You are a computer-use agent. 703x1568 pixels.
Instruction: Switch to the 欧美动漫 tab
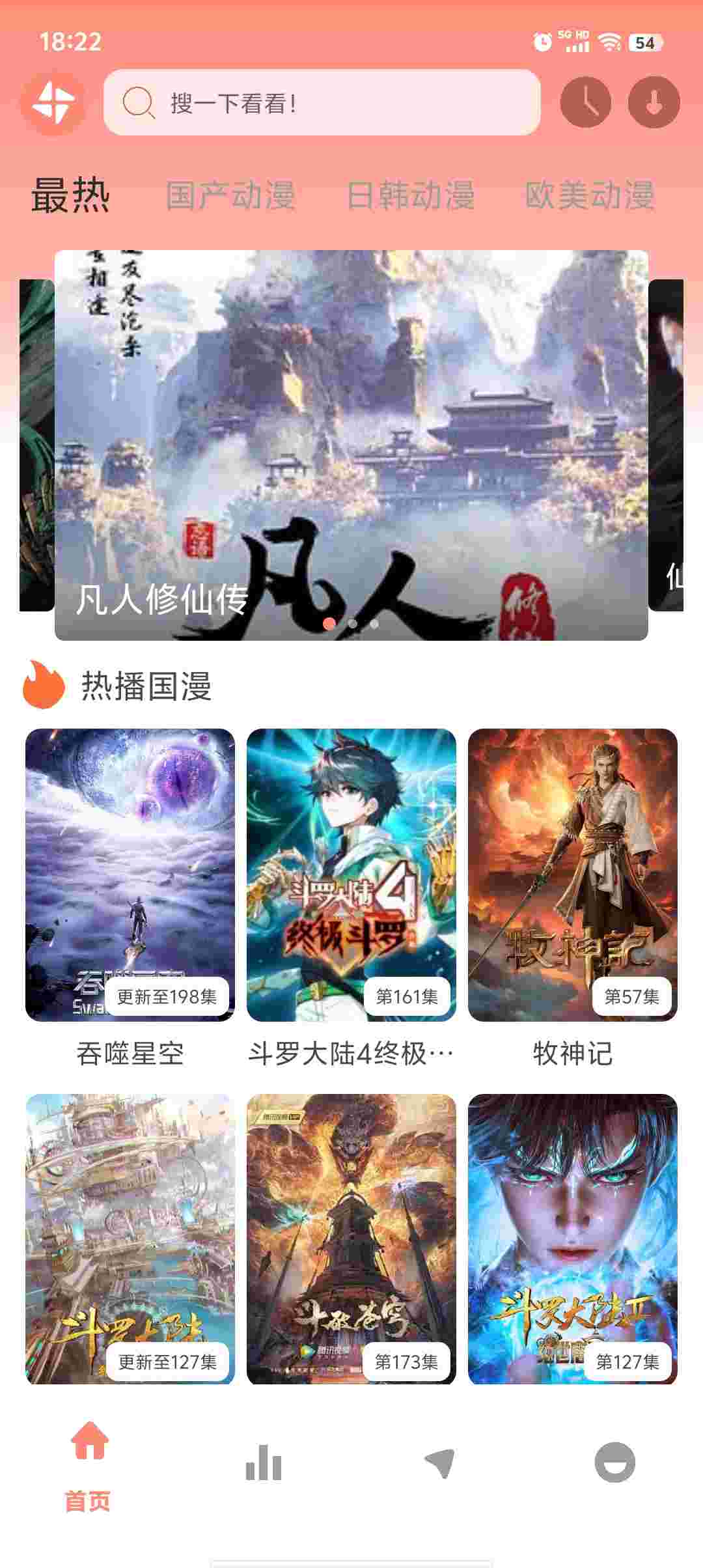click(x=589, y=195)
